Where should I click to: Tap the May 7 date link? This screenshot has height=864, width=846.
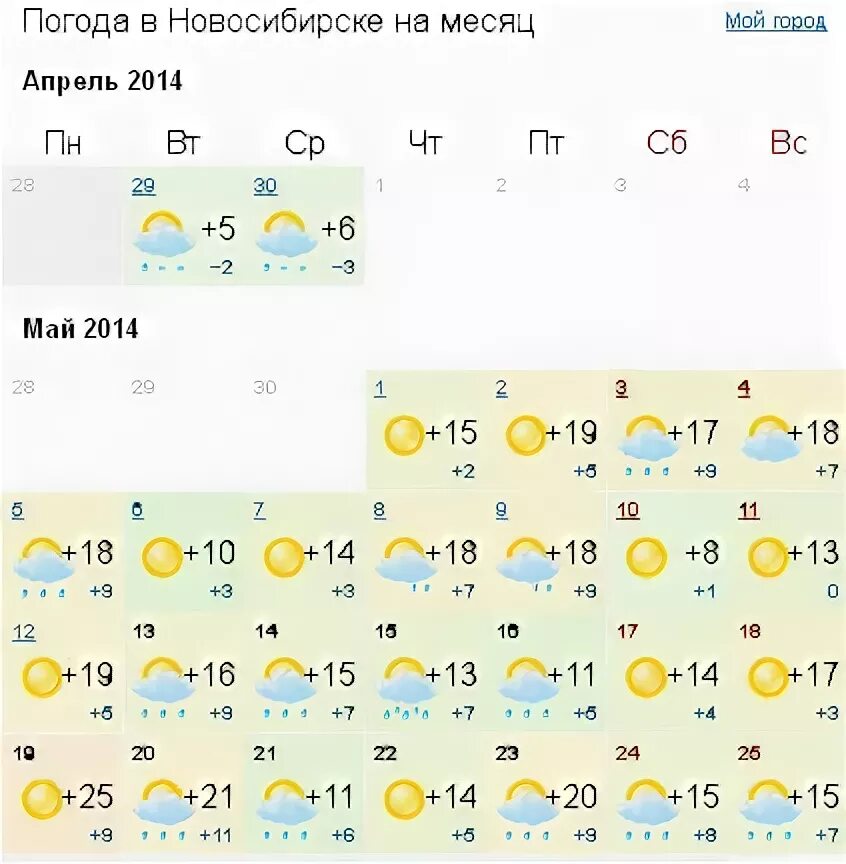260,510
